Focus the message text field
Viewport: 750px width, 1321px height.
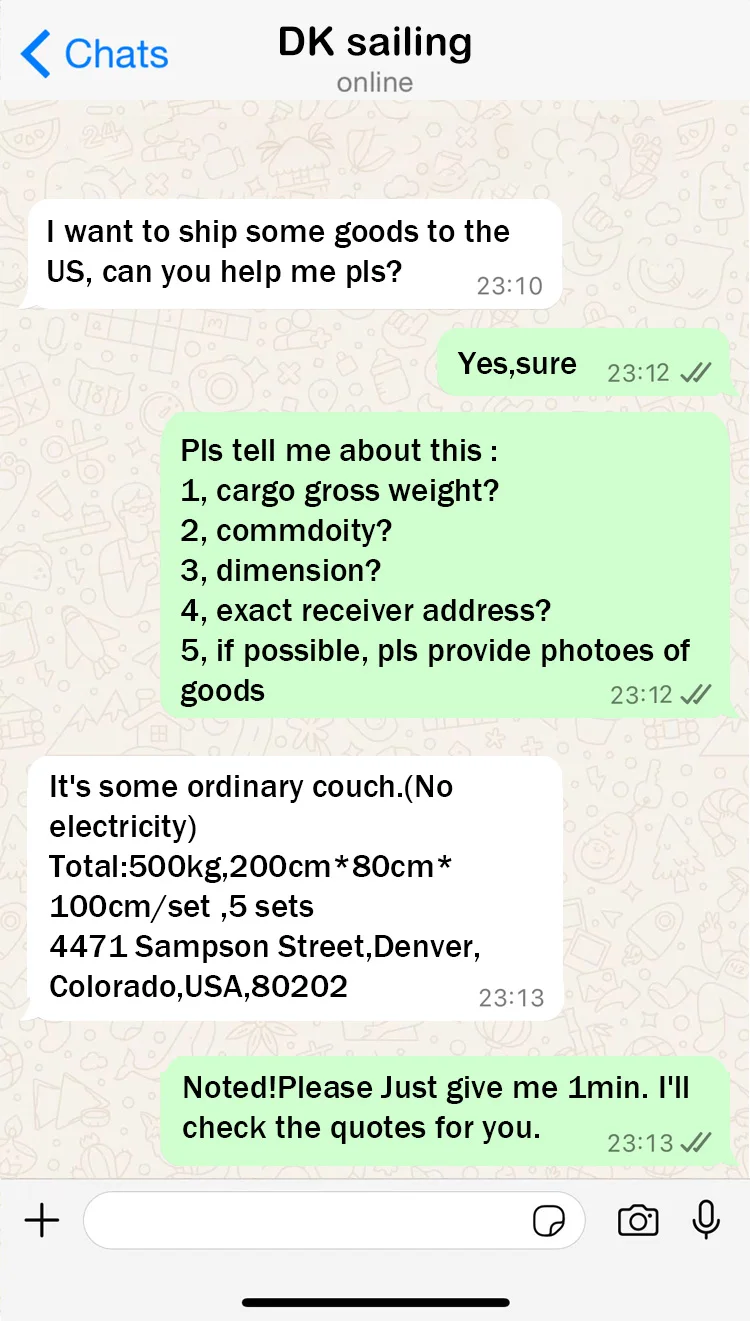coord(305,1220)
